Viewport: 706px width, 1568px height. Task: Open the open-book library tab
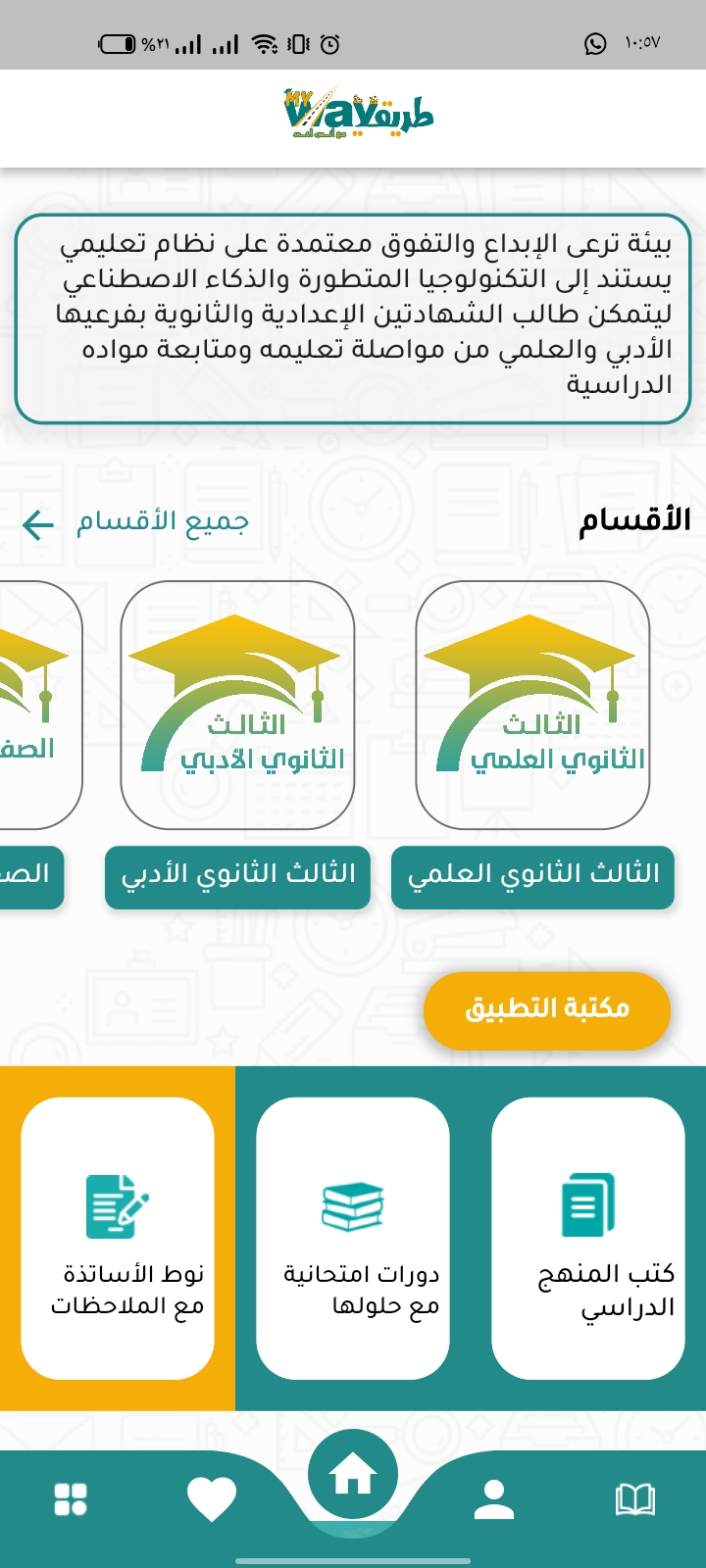point(634,1498)
